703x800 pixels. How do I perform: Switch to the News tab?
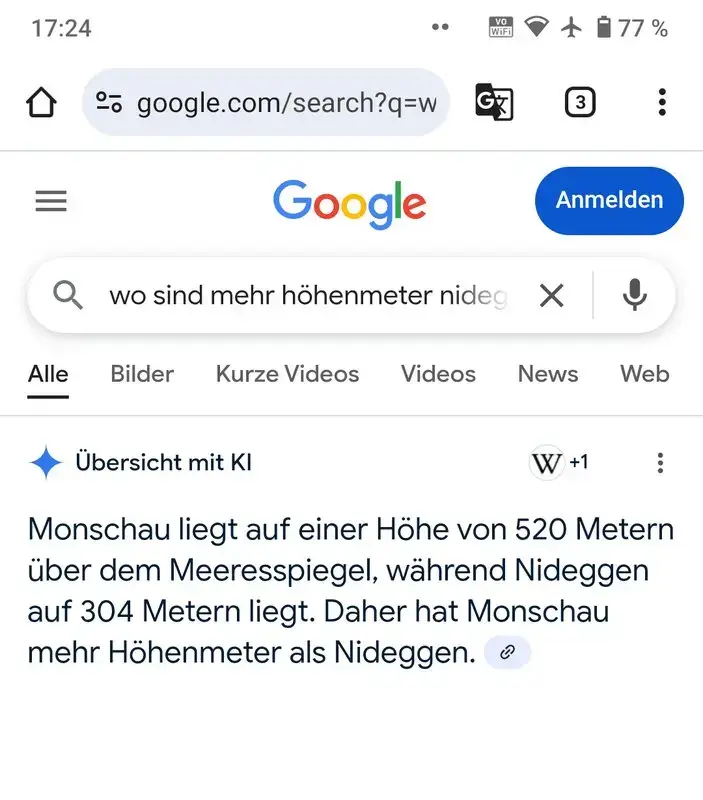tap(547, 374)
